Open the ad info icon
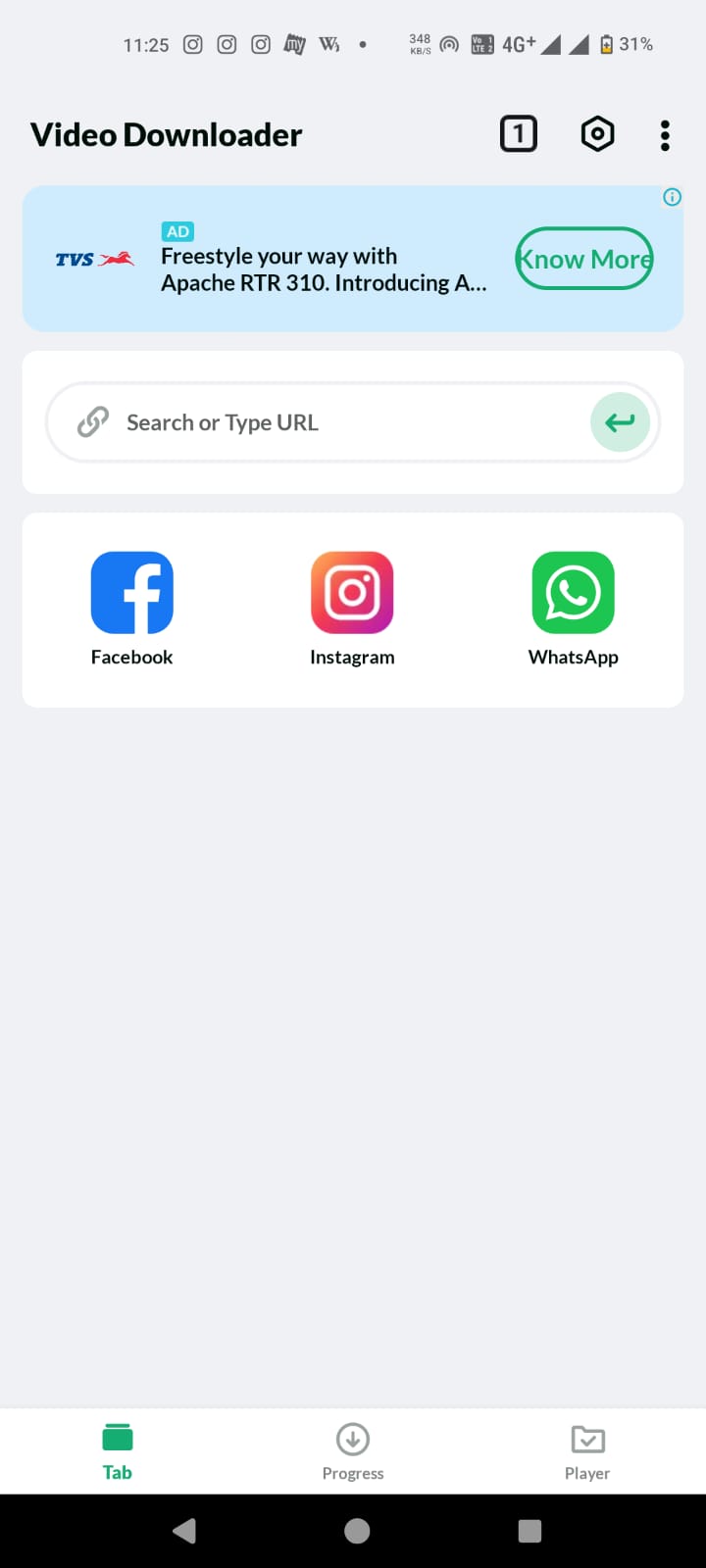Image resolution: width=706 pixels, height=1568 pixels. [672, 197]
